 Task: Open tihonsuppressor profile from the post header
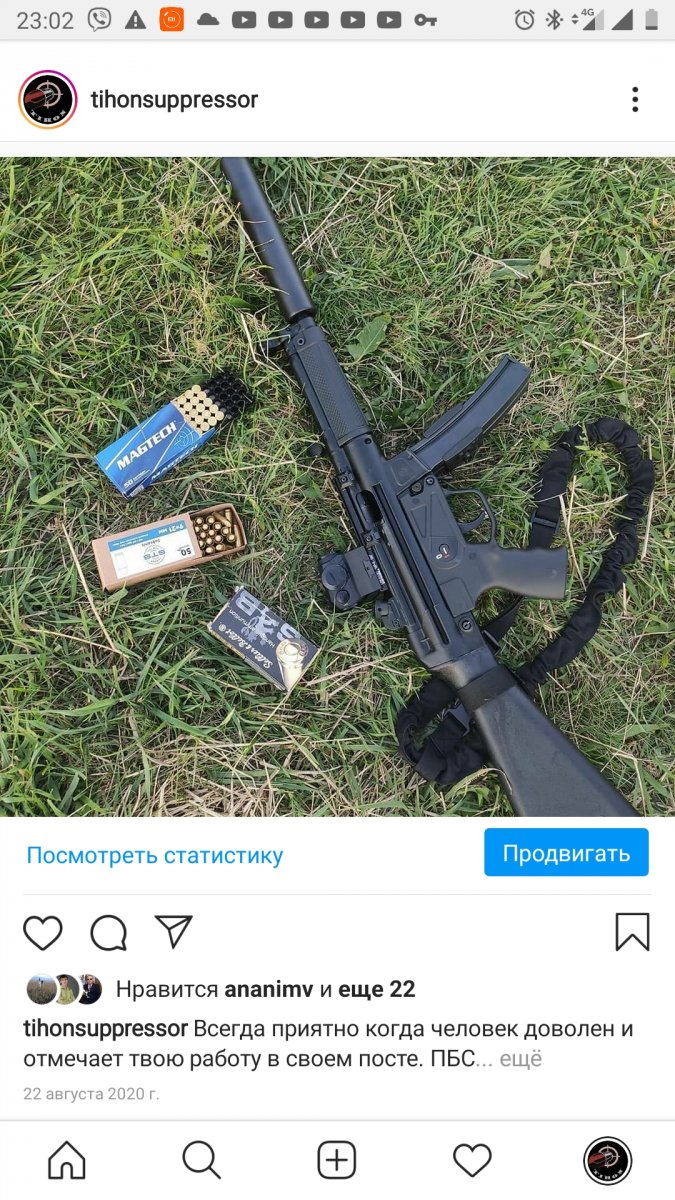tap(174, 99)
